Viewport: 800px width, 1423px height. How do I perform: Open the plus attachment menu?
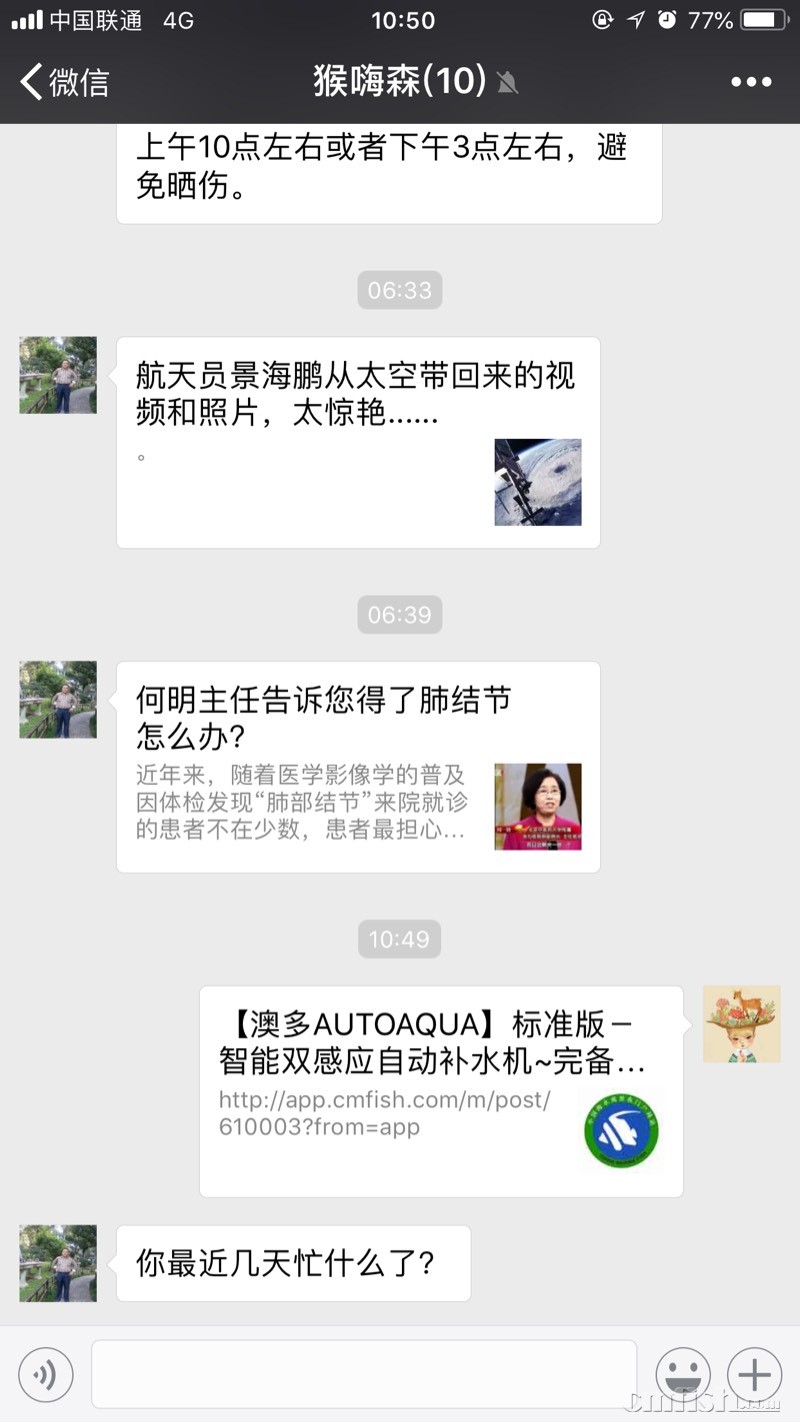(754, 1375)
